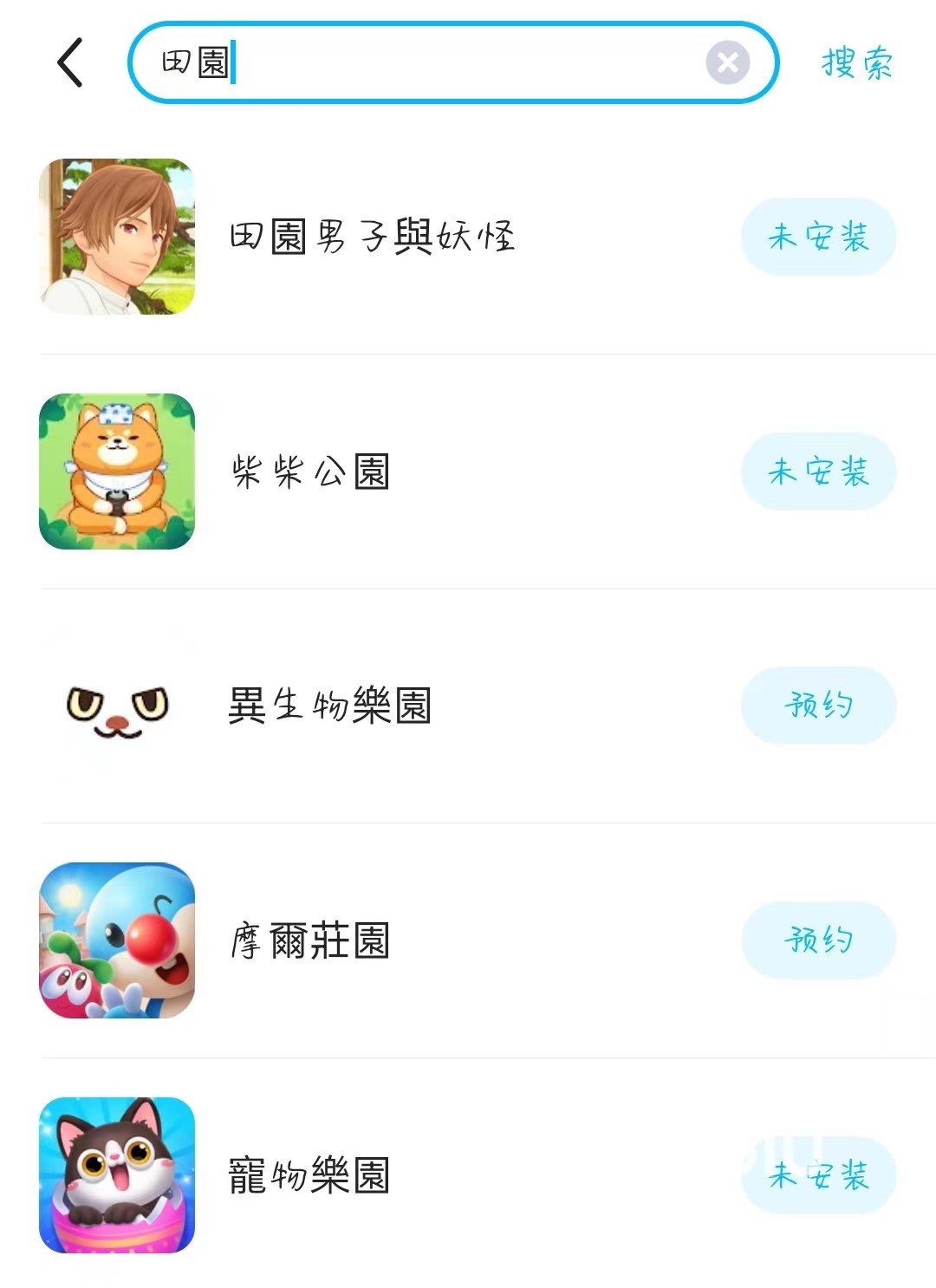
Task: Tap 未安装 for 寵物樂園
Action: 818,1175
